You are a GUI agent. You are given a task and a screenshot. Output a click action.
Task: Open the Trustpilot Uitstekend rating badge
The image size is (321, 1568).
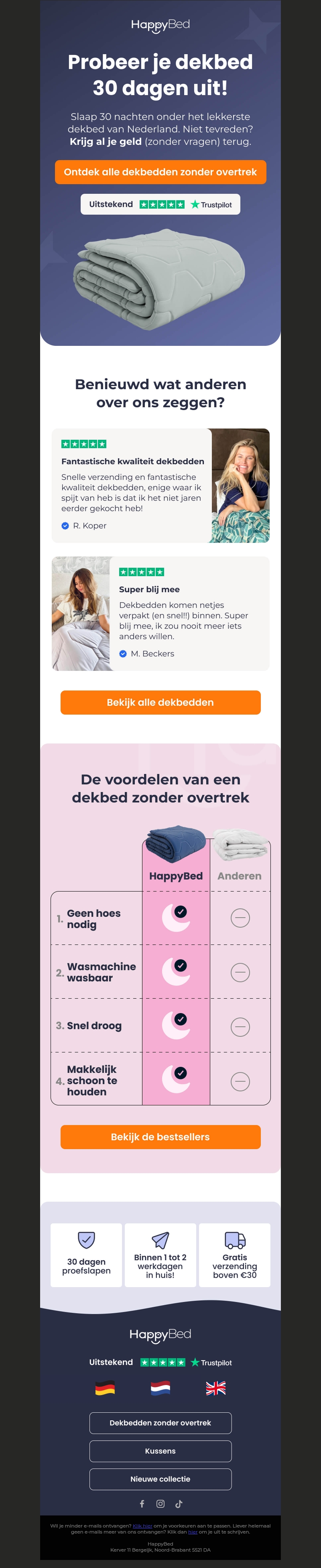(160, 205)
